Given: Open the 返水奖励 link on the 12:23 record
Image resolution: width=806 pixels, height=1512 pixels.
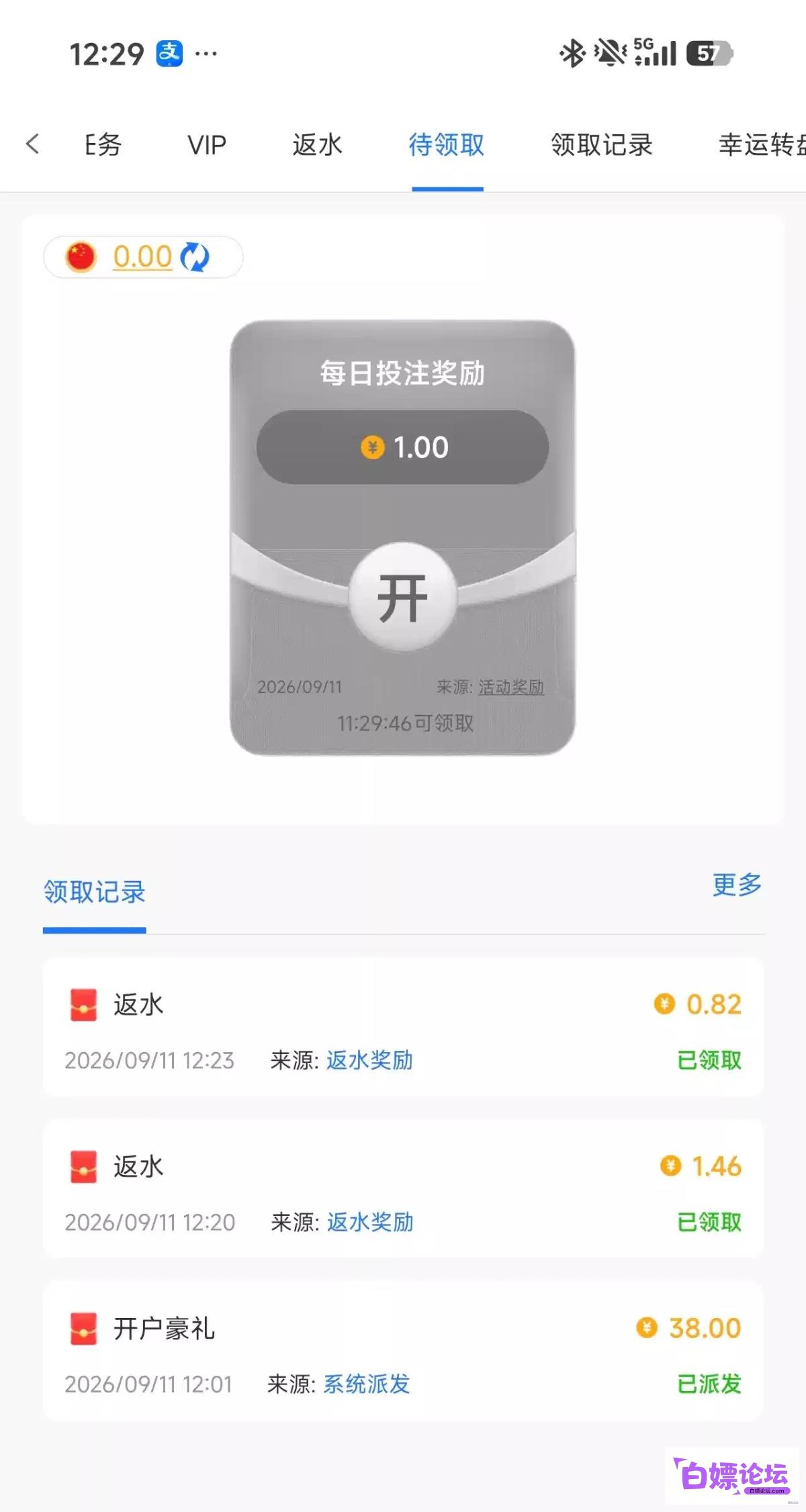Looking at the screenshot, I should point(369,1060).
